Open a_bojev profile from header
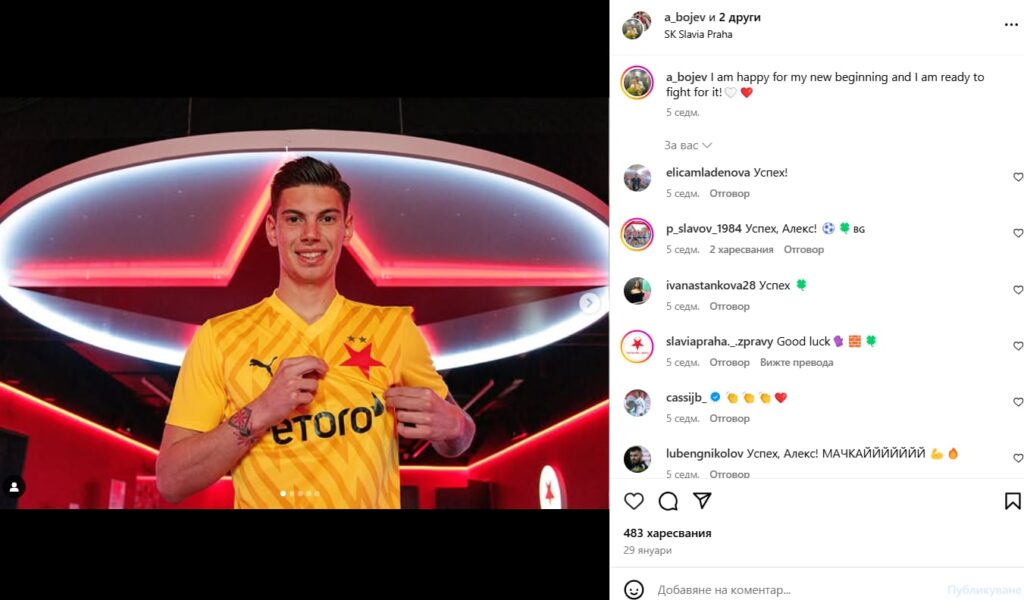 pyautogui.click(x=685, y=18)
